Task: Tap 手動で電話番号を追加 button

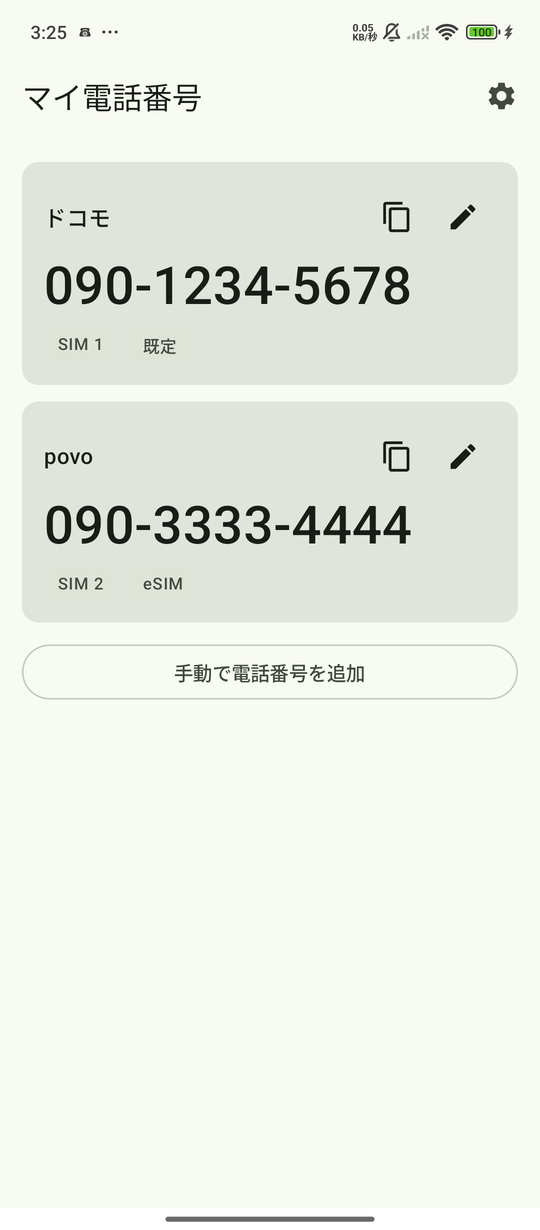Action: [x=270, y=672]
